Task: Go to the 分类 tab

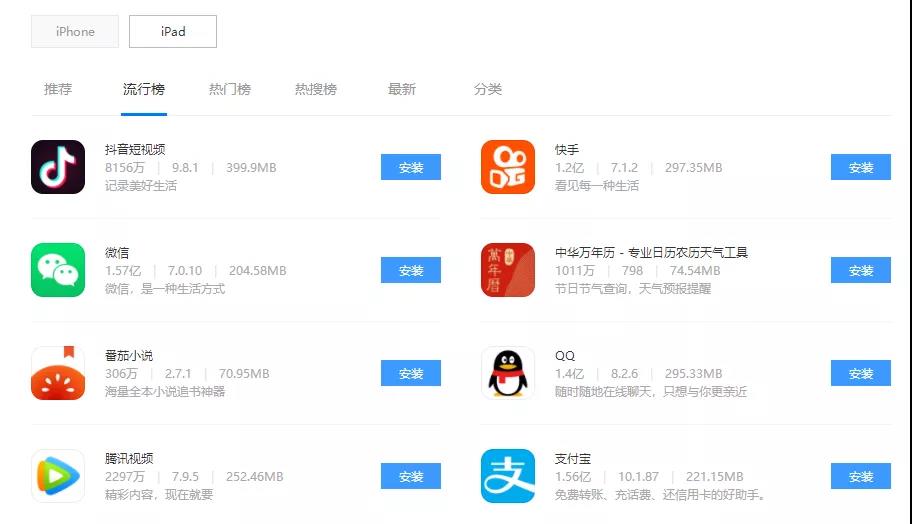Action: (x=488, y=89)
